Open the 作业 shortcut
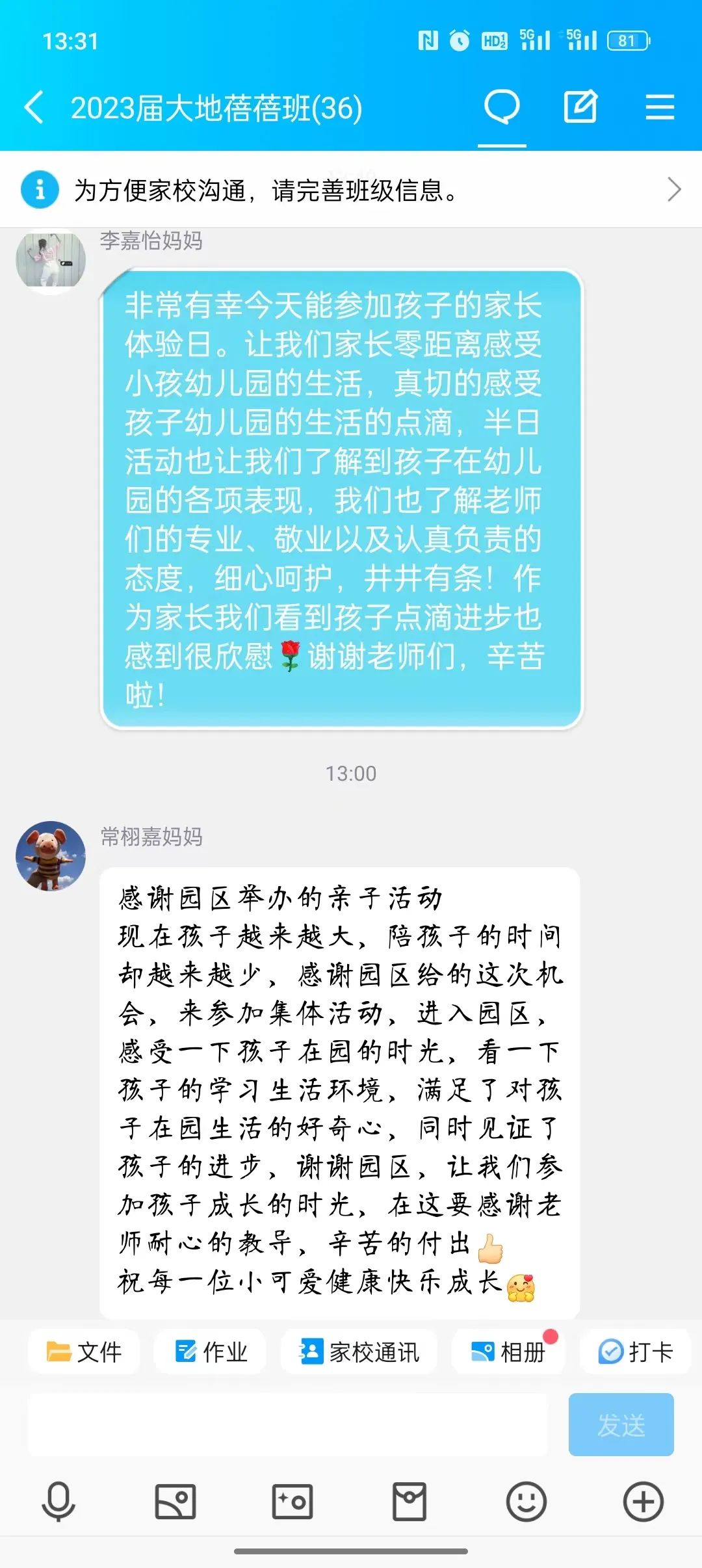The image size is (702, 1568). [211, 1352]
